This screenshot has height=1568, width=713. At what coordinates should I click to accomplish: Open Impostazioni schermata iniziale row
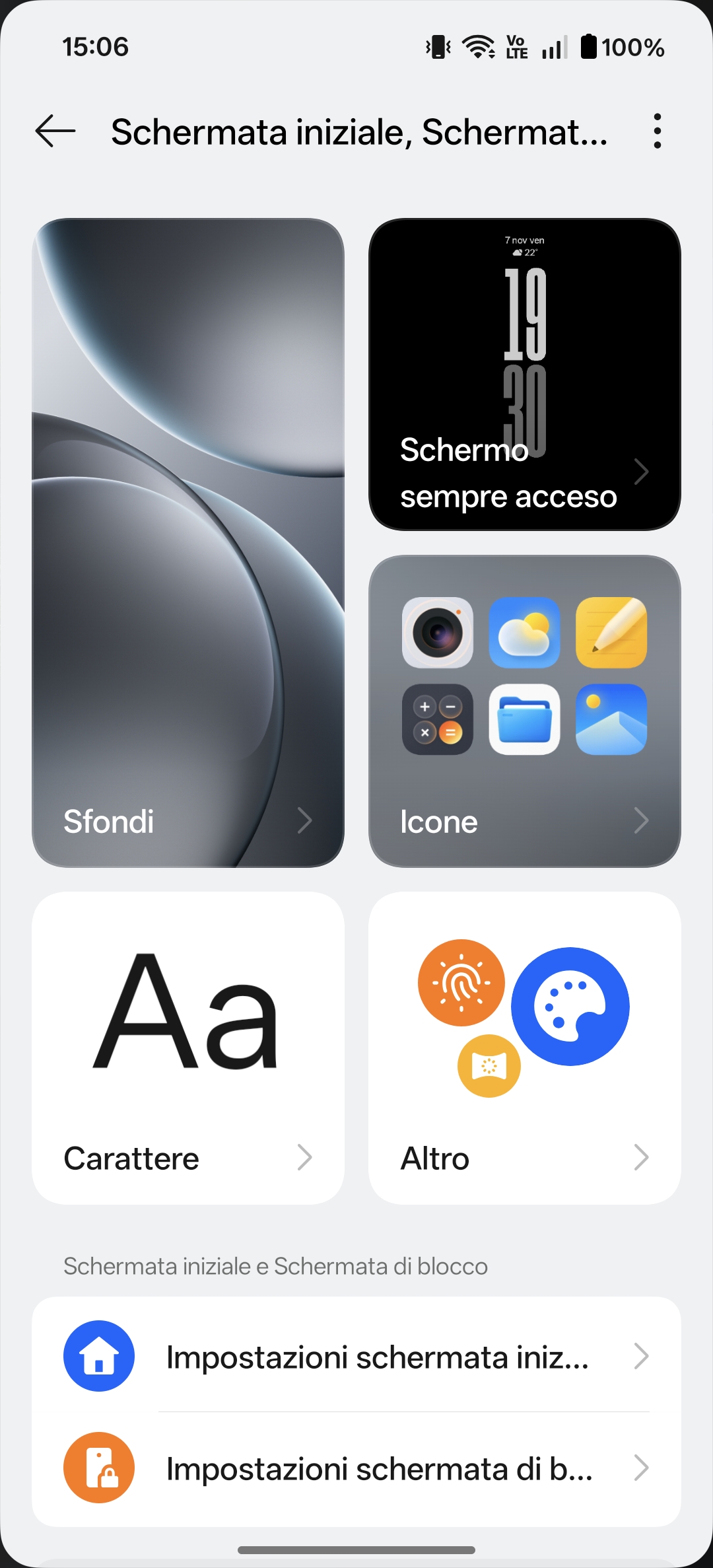point(356,1356)
